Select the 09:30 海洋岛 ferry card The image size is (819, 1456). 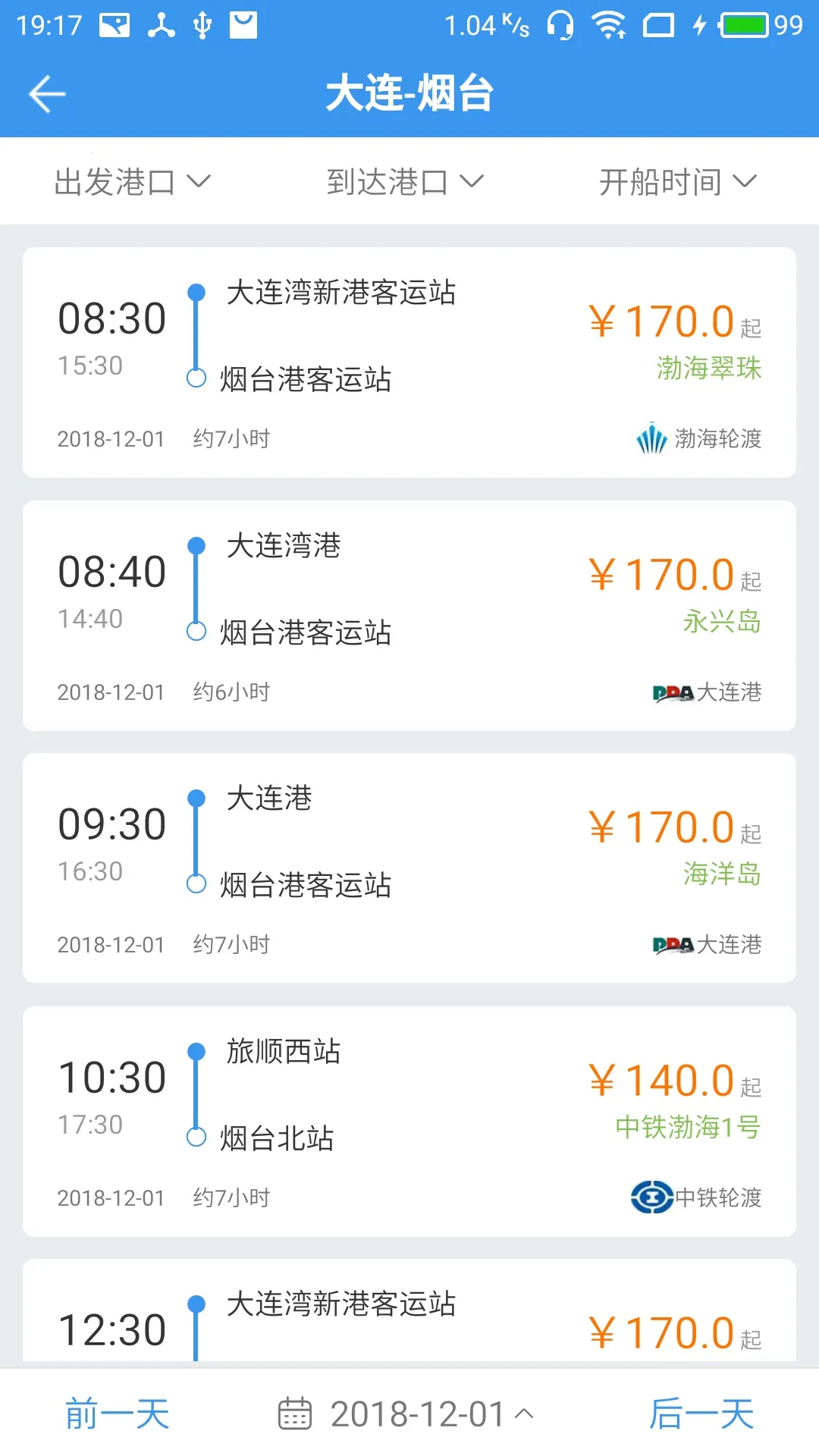(x=409, y=864)
